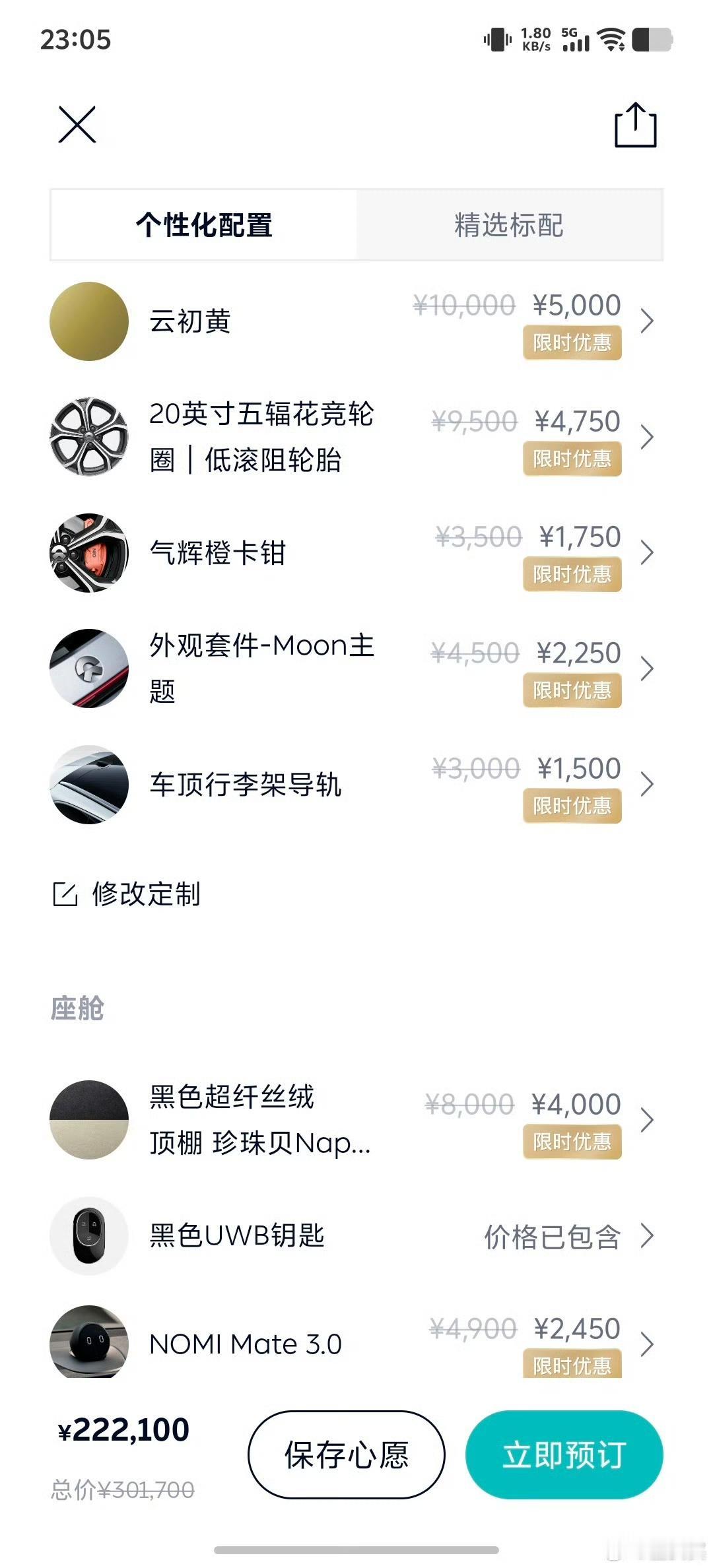Open the 黑色超纤丝绒顶棚 interior option

click(x=356, y=1120)
